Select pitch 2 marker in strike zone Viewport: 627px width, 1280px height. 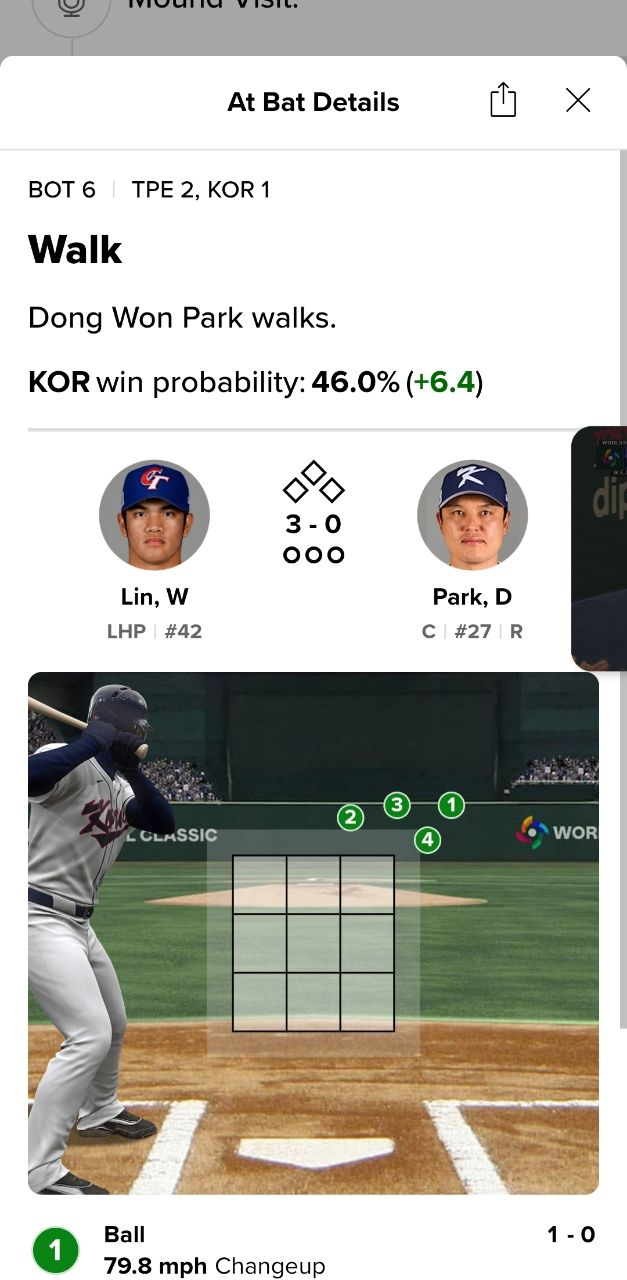(x=350, y=818)
